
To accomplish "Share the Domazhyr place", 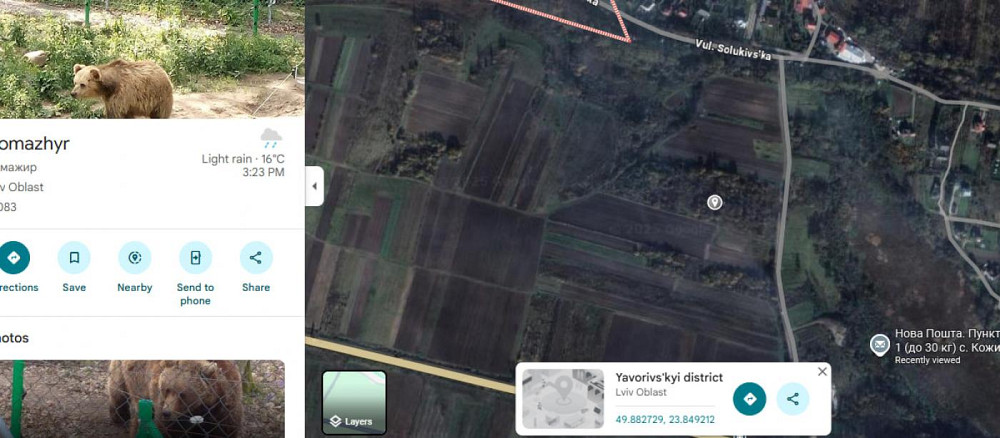I will 256,257.
